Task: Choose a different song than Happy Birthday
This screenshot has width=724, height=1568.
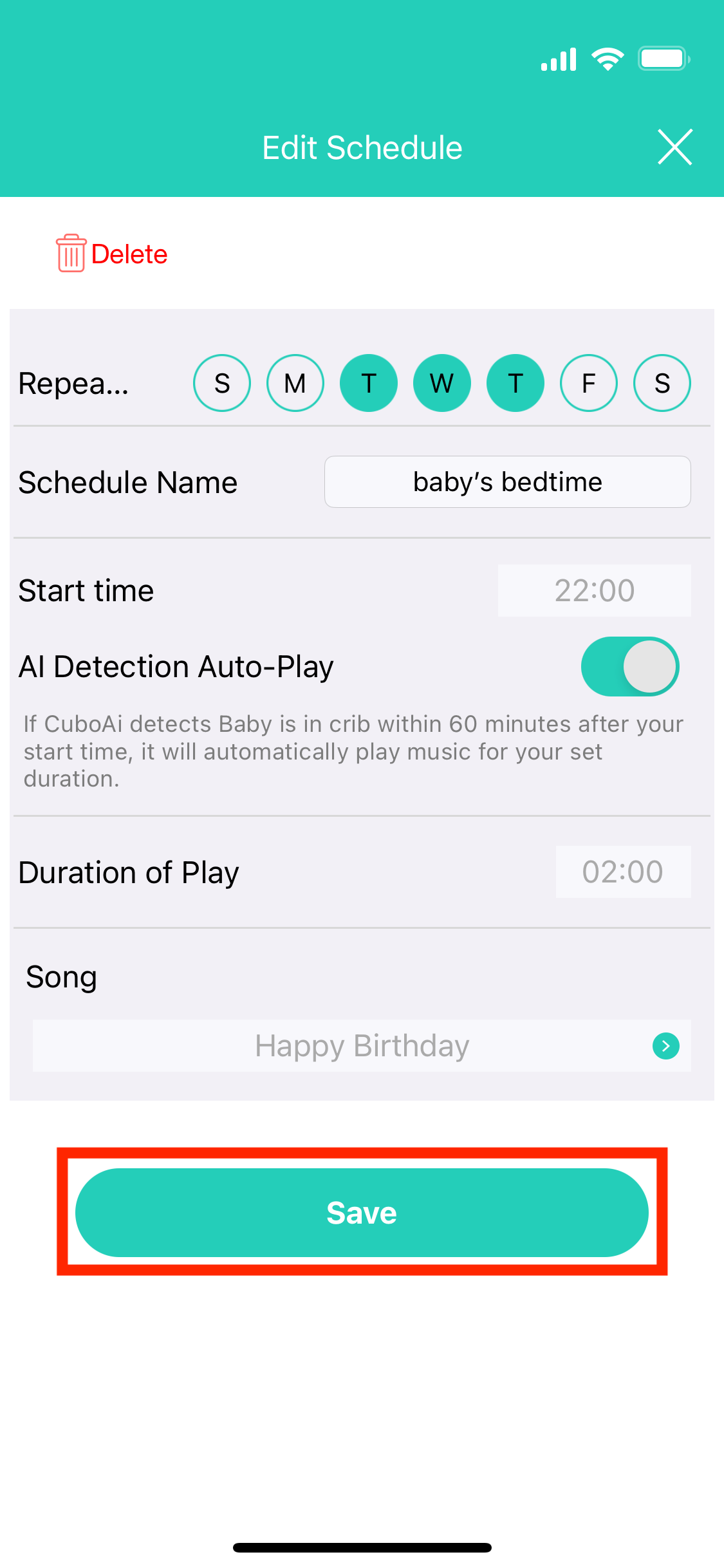Action: [362, 1046]
